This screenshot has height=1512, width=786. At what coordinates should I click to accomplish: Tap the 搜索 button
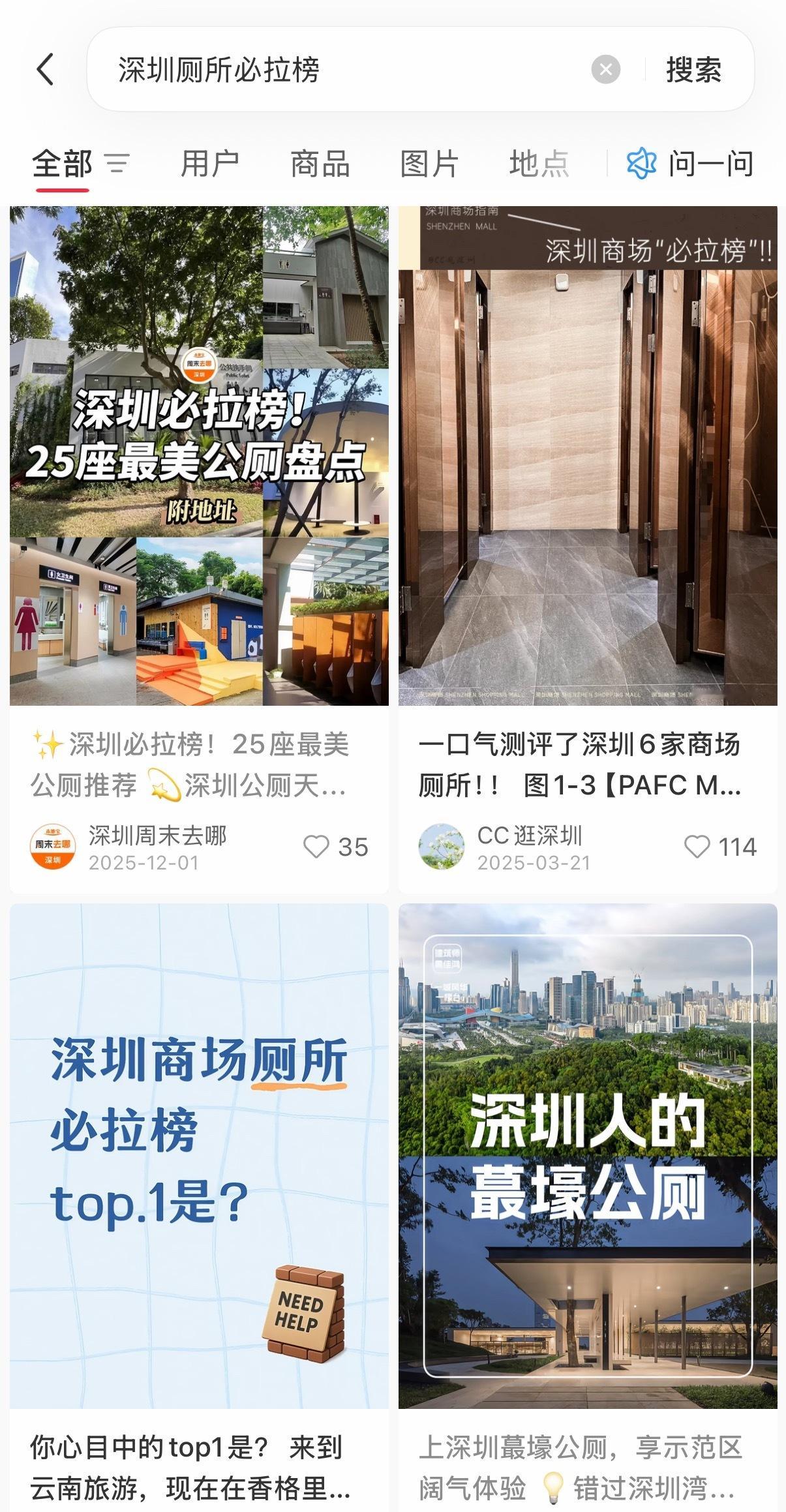(x=693, y=68)
